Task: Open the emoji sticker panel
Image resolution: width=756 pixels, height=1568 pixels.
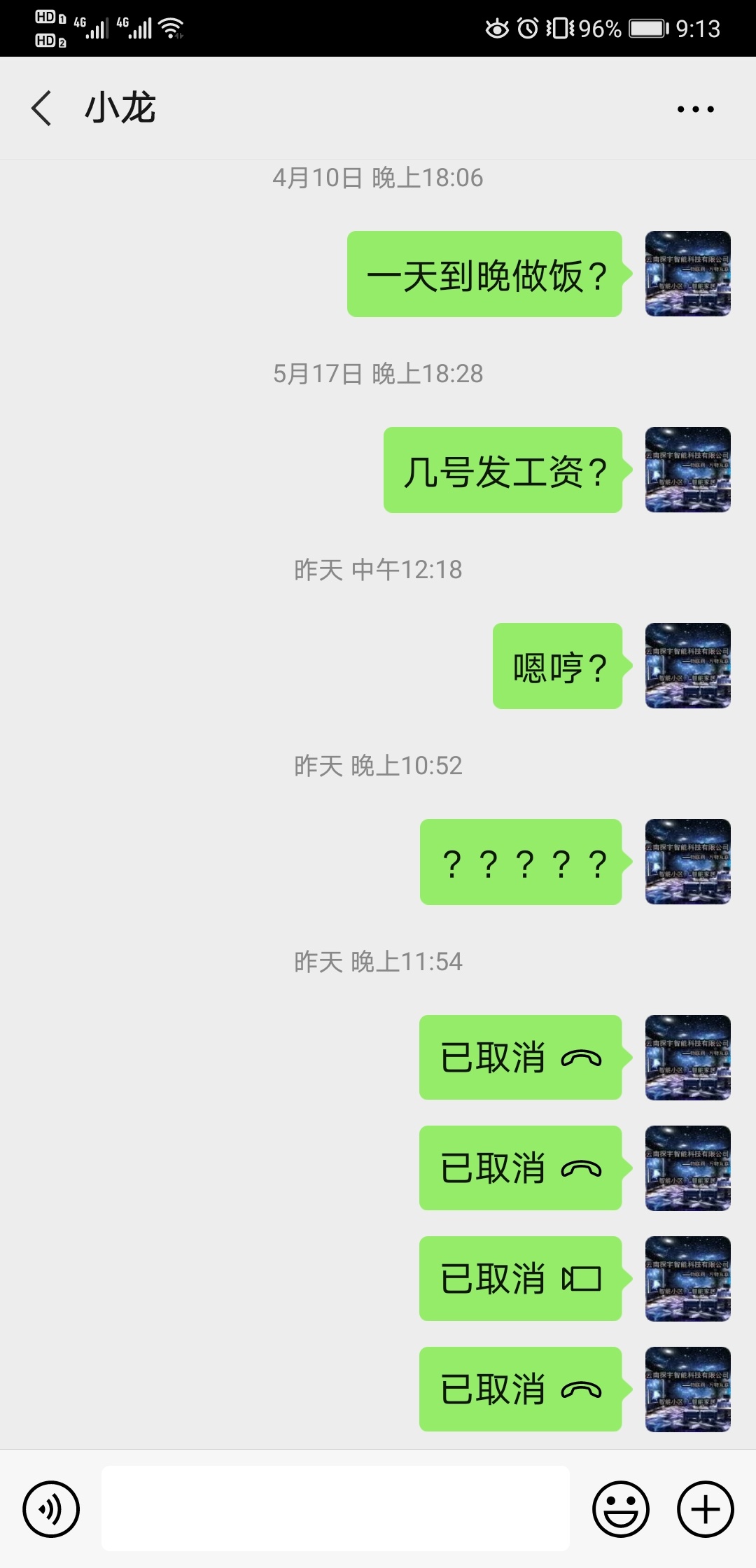Action: (x=620, y=1508)
